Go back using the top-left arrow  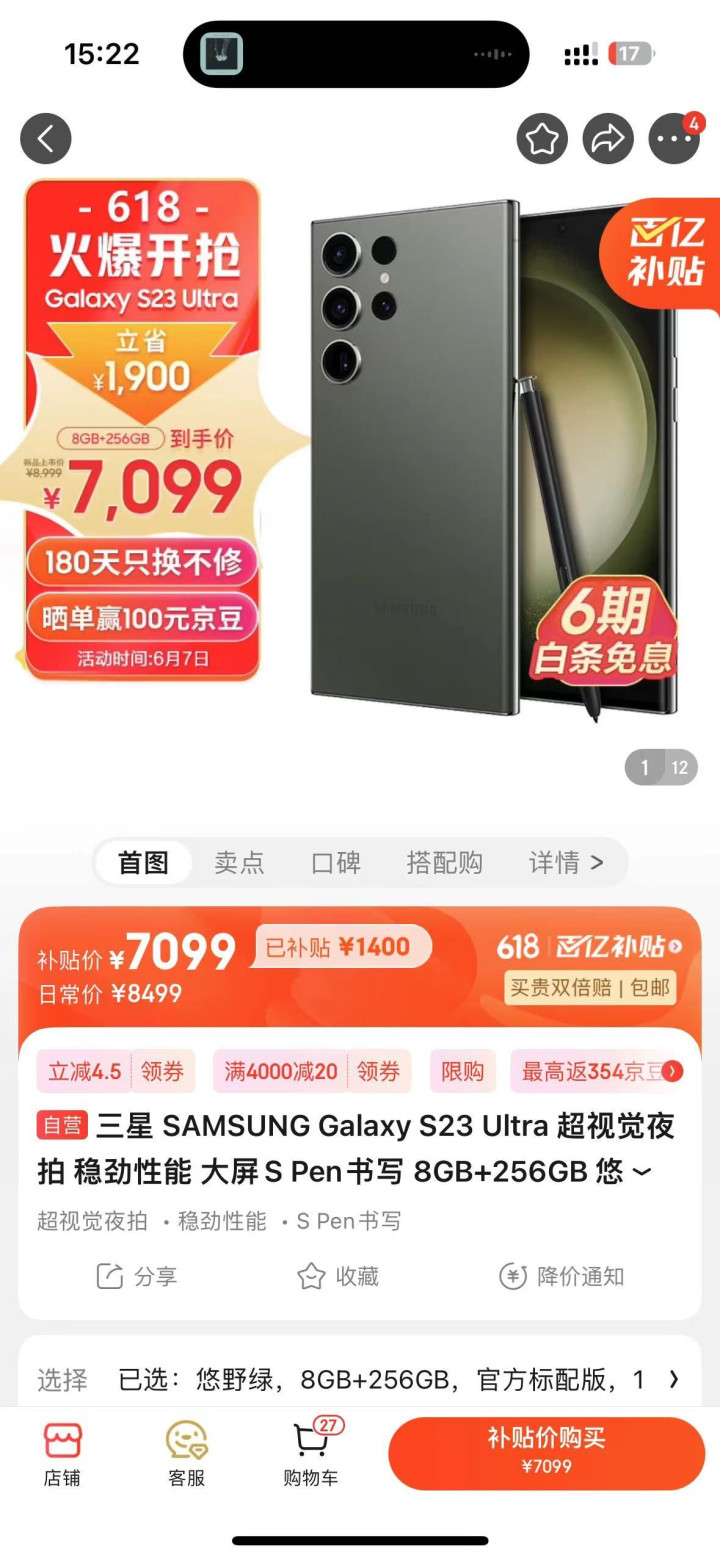[x=46, y=138]
